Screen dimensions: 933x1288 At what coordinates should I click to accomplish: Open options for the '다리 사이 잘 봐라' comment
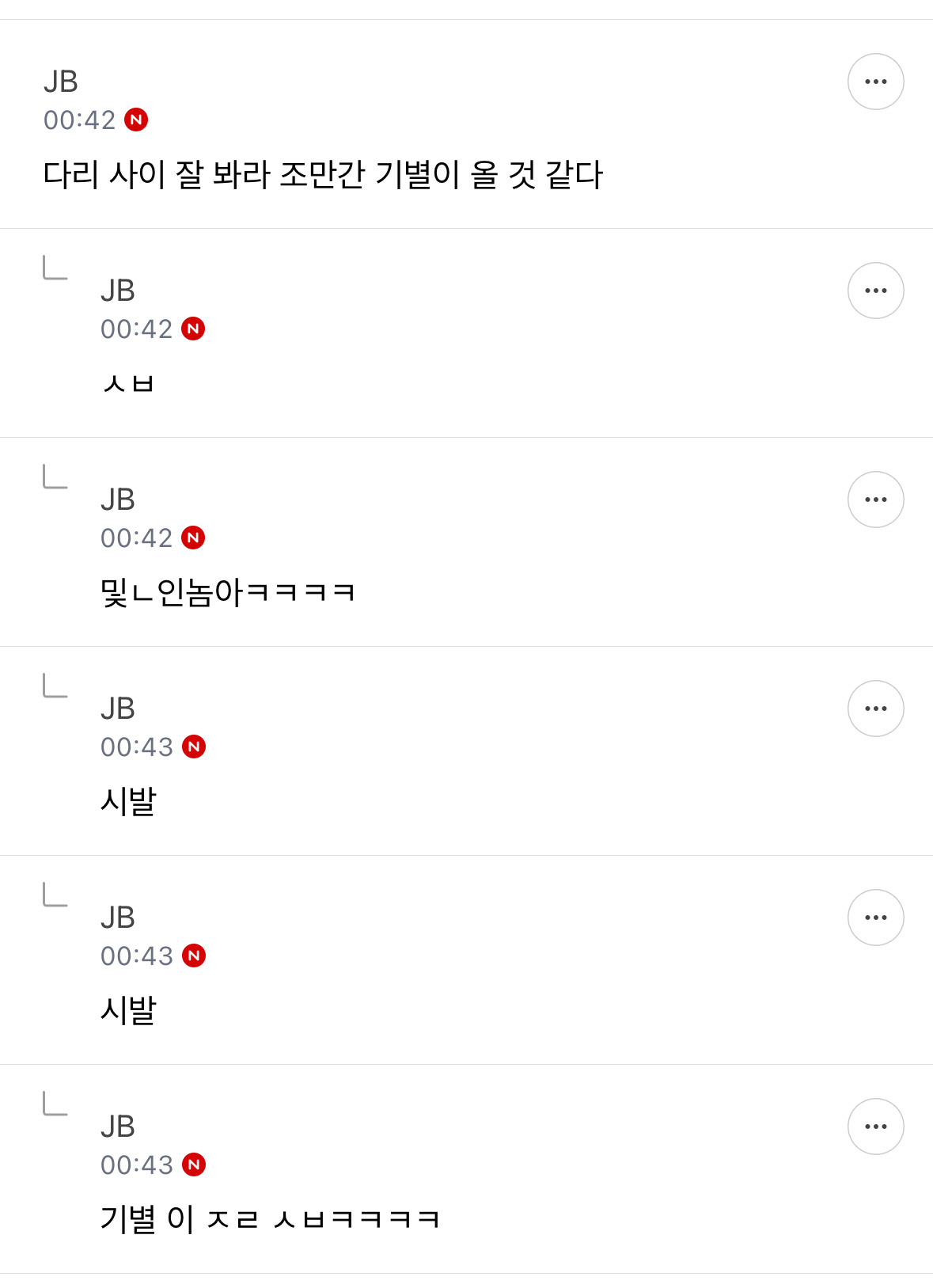[875, 82]
